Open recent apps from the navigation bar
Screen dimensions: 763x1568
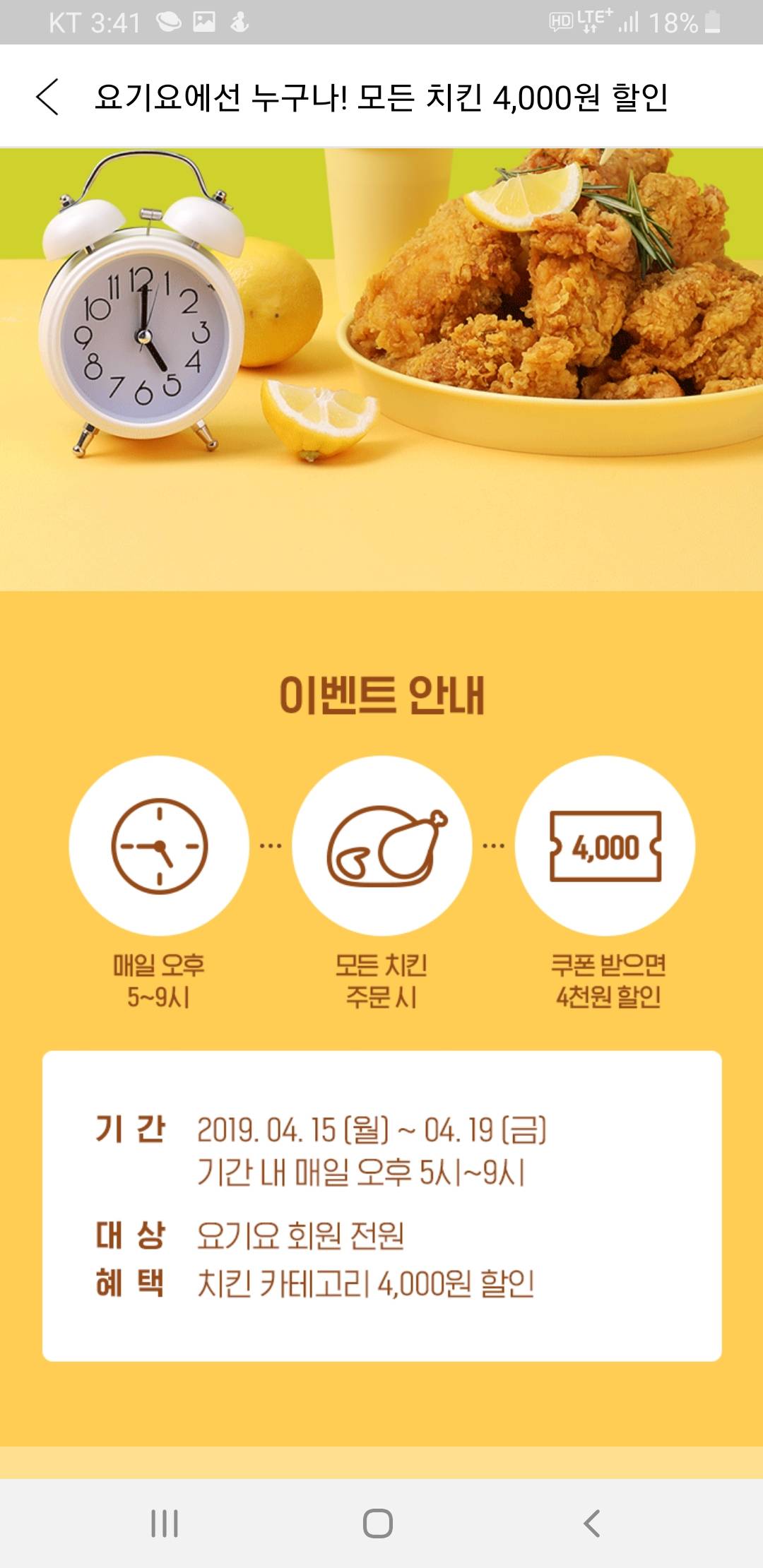(x=165, y=1523)
